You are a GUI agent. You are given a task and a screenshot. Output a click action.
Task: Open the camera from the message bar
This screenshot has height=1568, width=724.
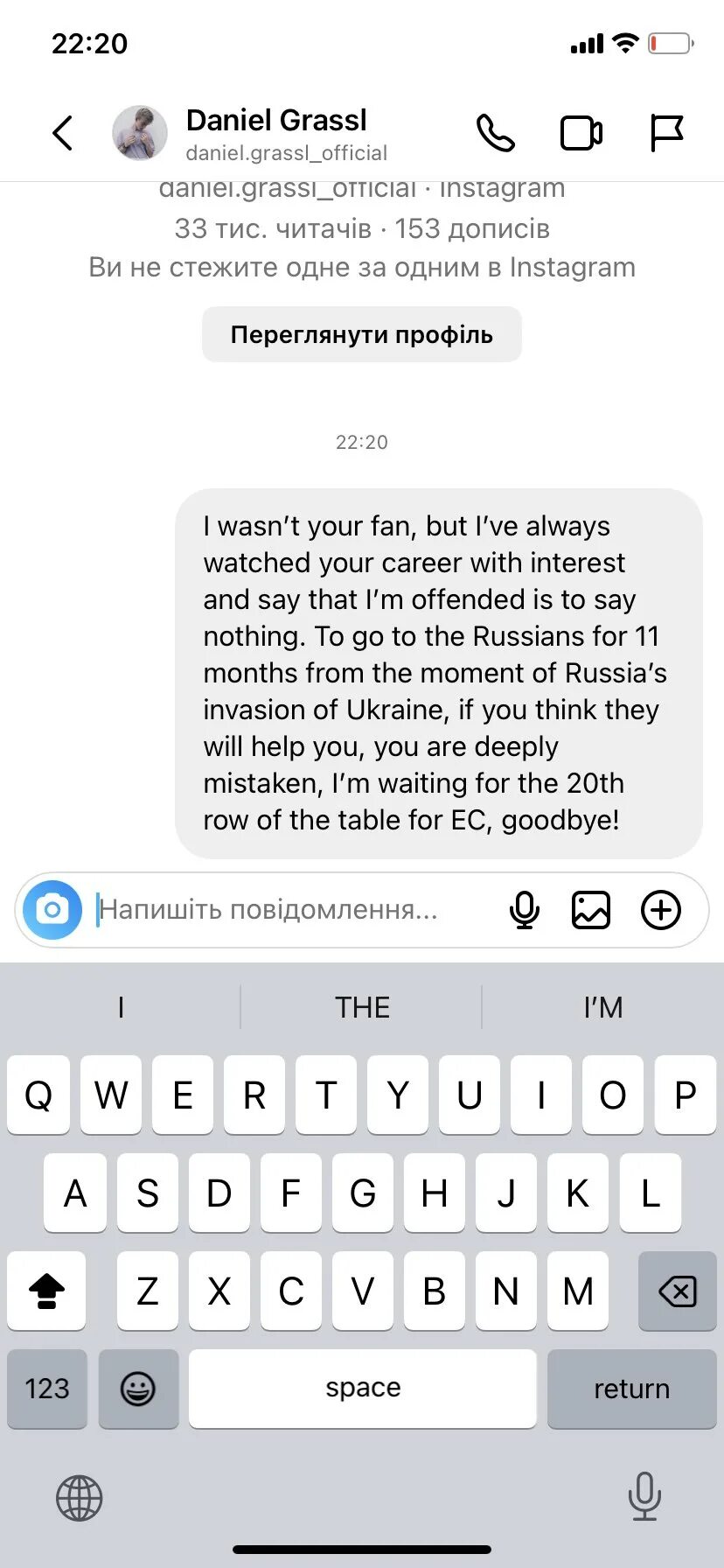click(x=52, y=910)
